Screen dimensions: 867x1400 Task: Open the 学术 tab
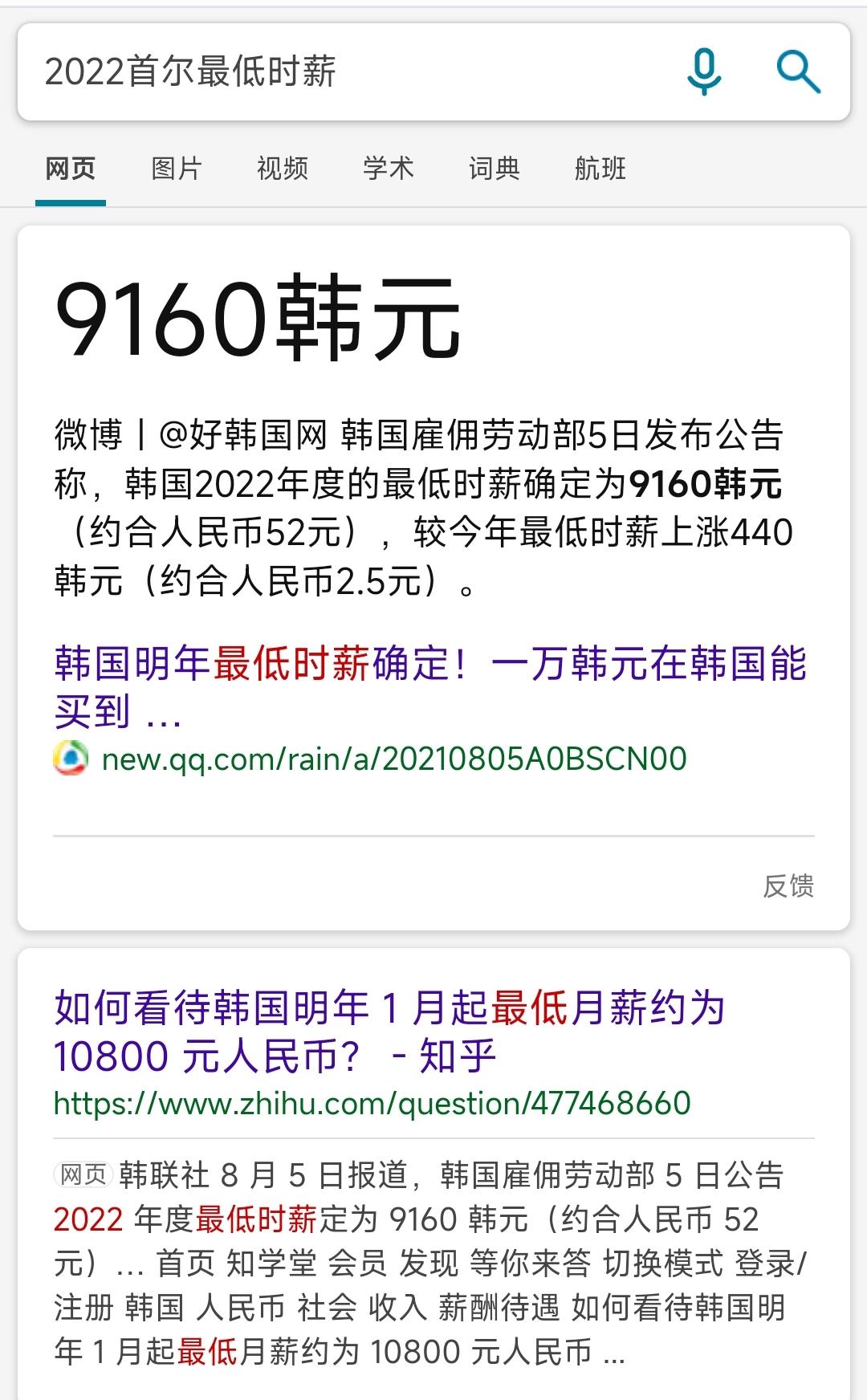click(389, 169)
